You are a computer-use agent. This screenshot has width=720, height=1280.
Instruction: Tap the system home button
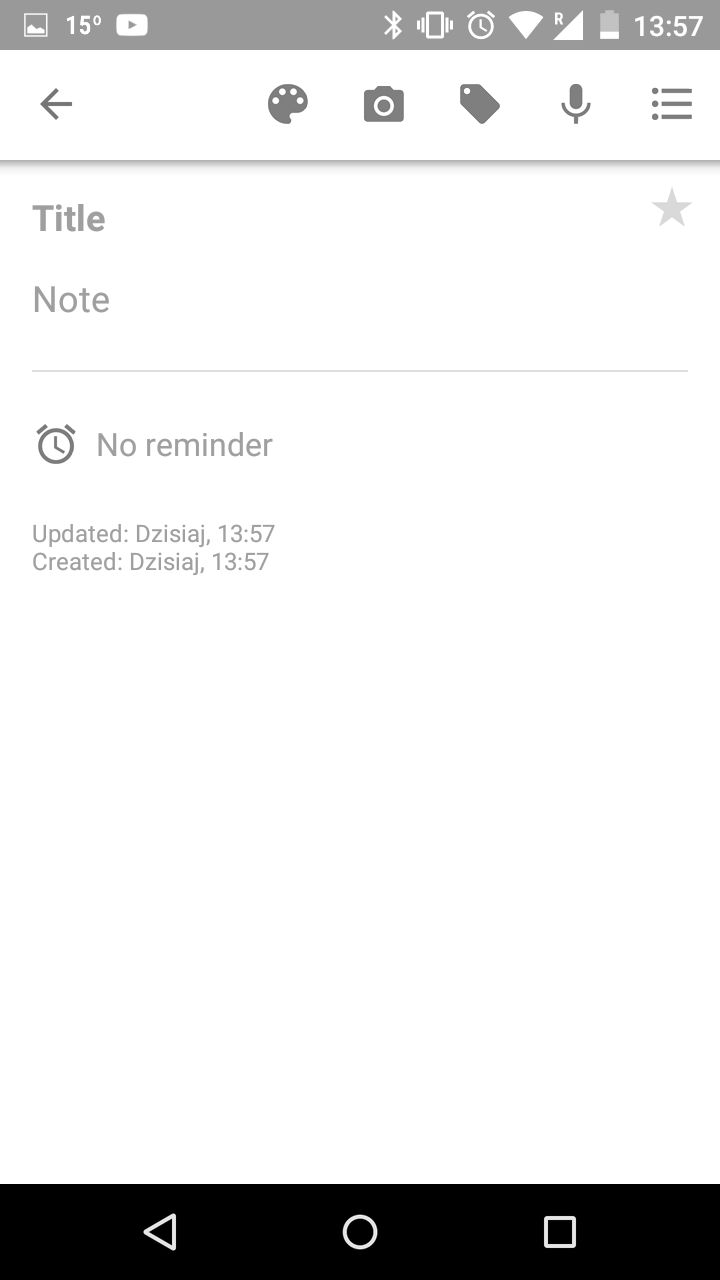[360, 1232]
